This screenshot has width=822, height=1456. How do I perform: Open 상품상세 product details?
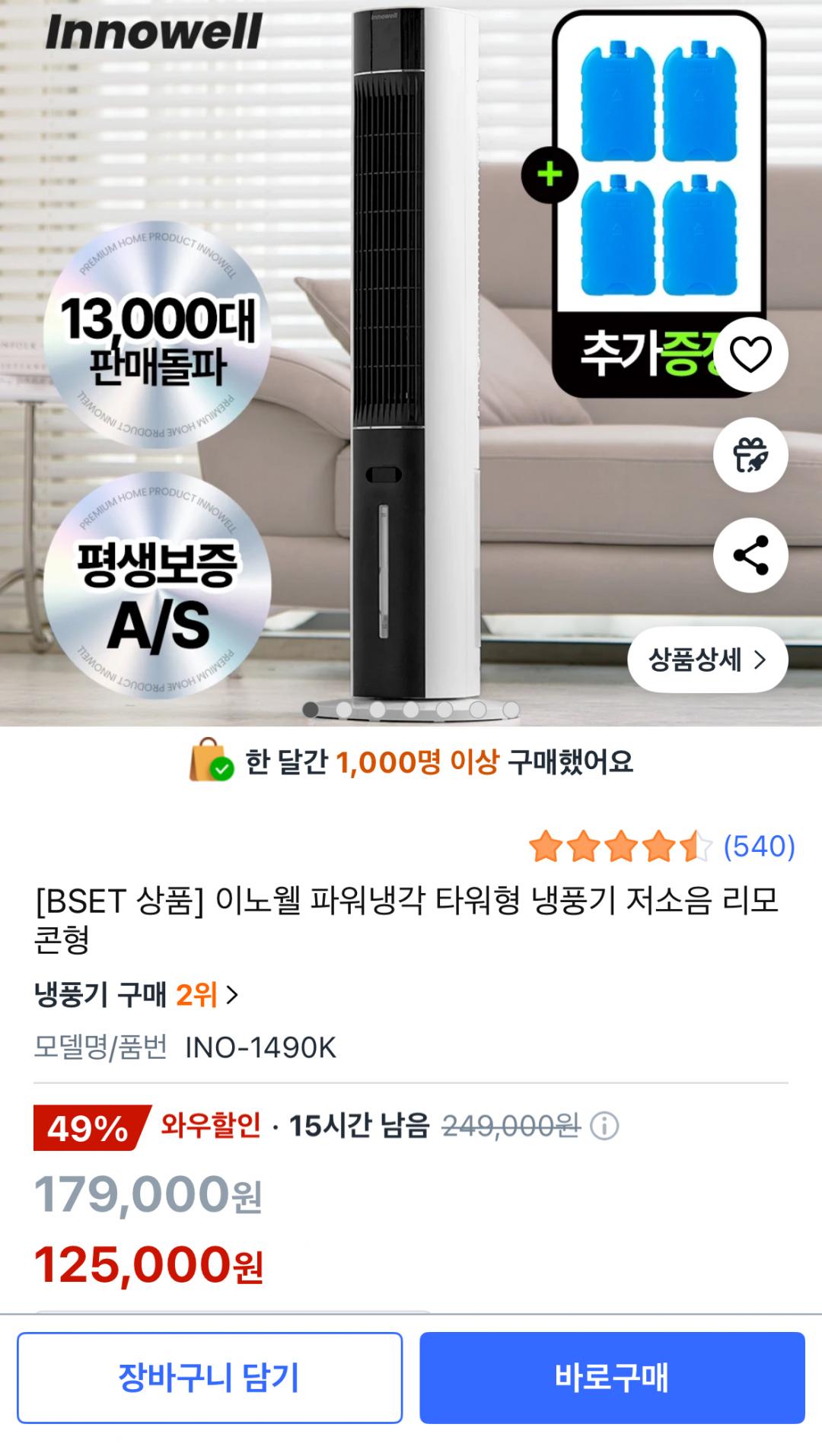pos(707,660)
